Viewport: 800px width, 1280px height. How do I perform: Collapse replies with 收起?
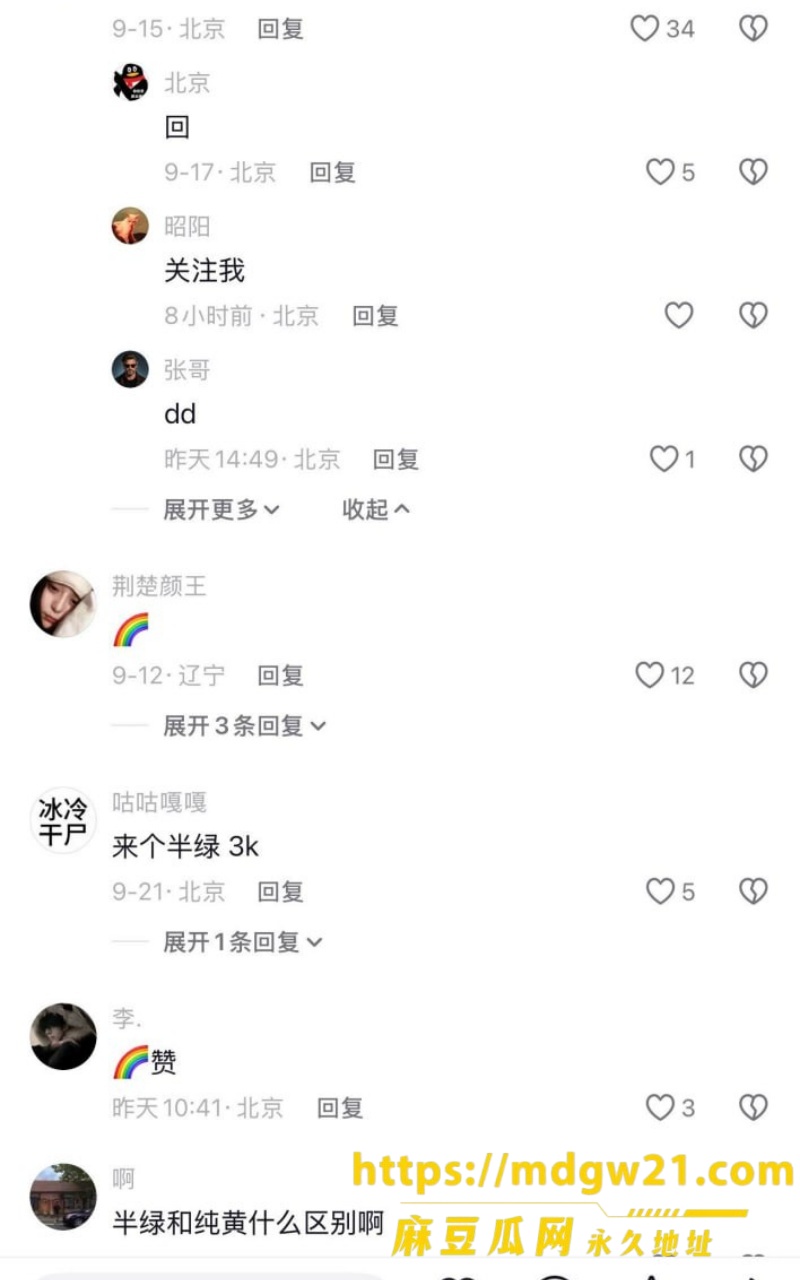tap(376, 510)
